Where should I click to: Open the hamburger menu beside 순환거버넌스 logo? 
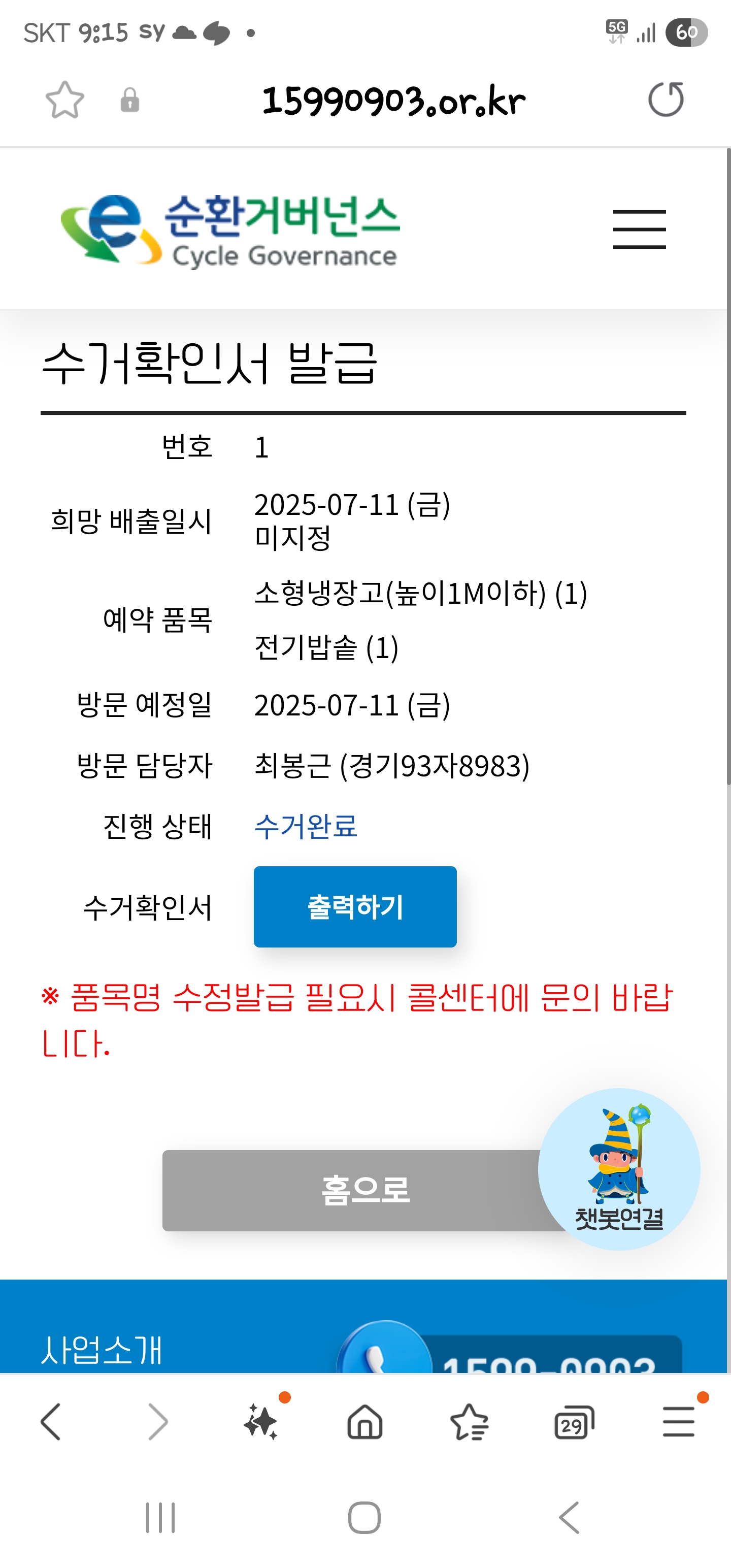pyautogui.click(x=639, y=230)
